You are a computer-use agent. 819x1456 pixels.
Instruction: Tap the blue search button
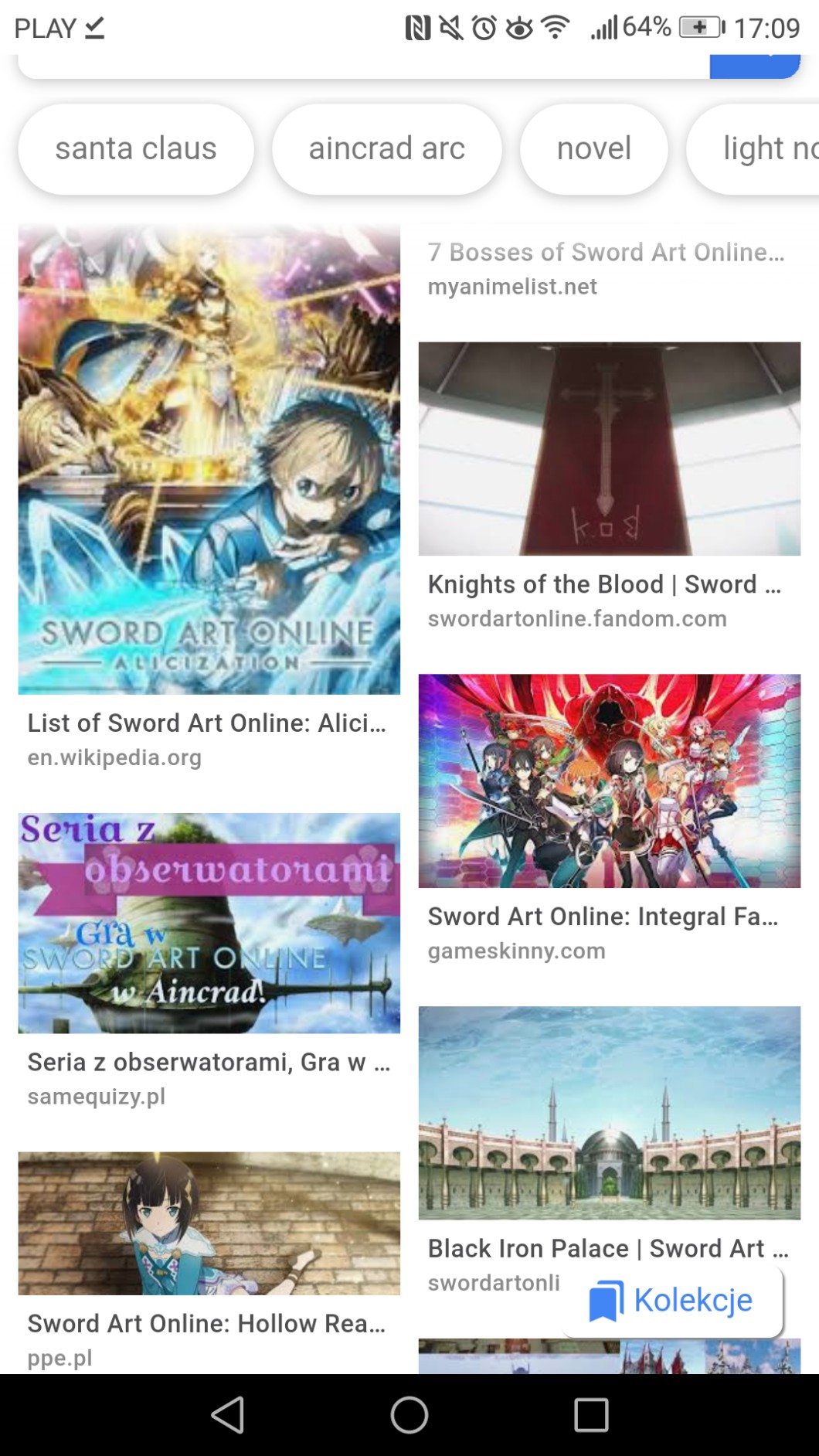click(754, 66)
